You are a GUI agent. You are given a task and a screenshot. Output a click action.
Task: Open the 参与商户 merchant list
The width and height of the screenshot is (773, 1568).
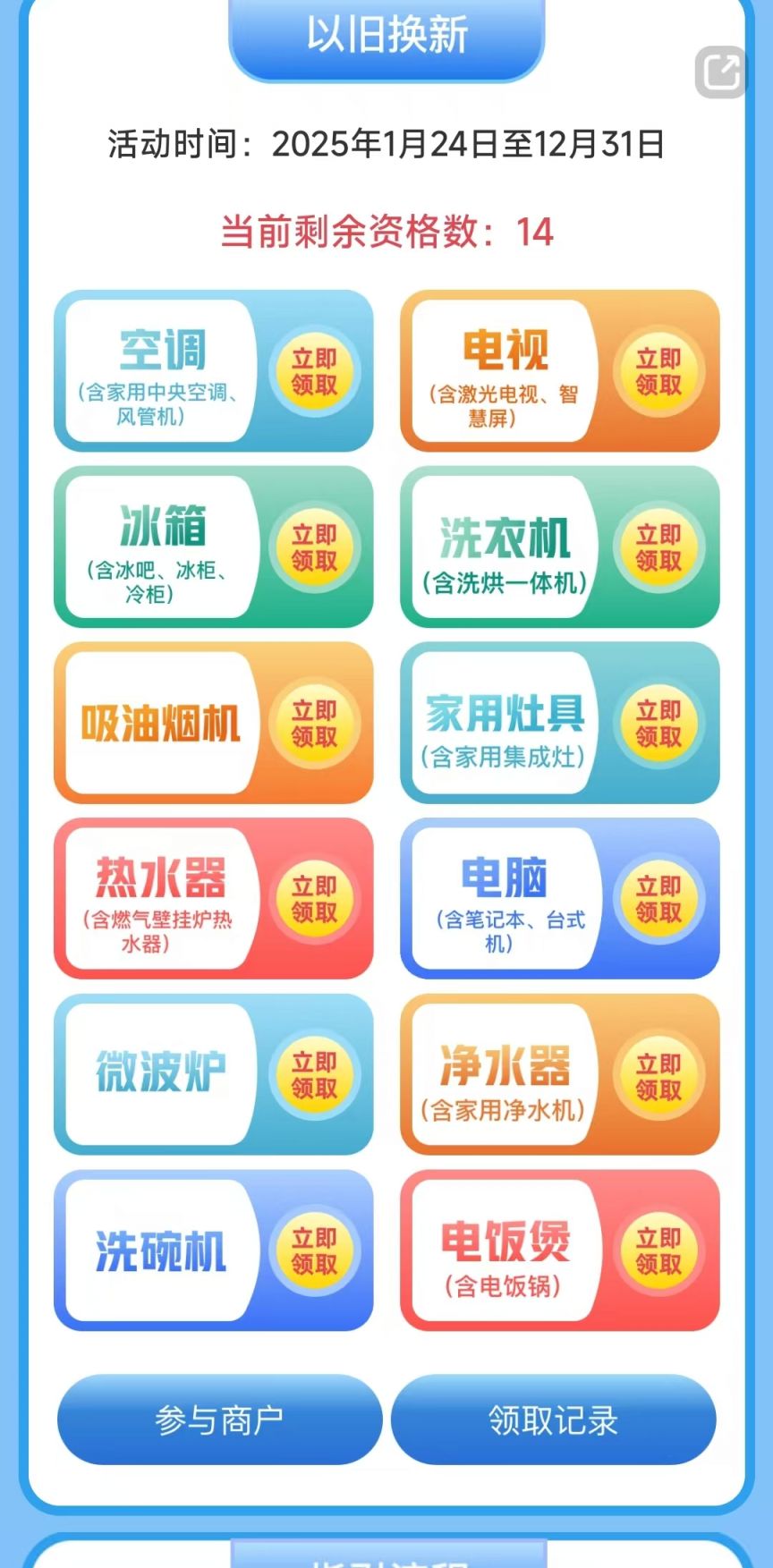point(219,1420)
